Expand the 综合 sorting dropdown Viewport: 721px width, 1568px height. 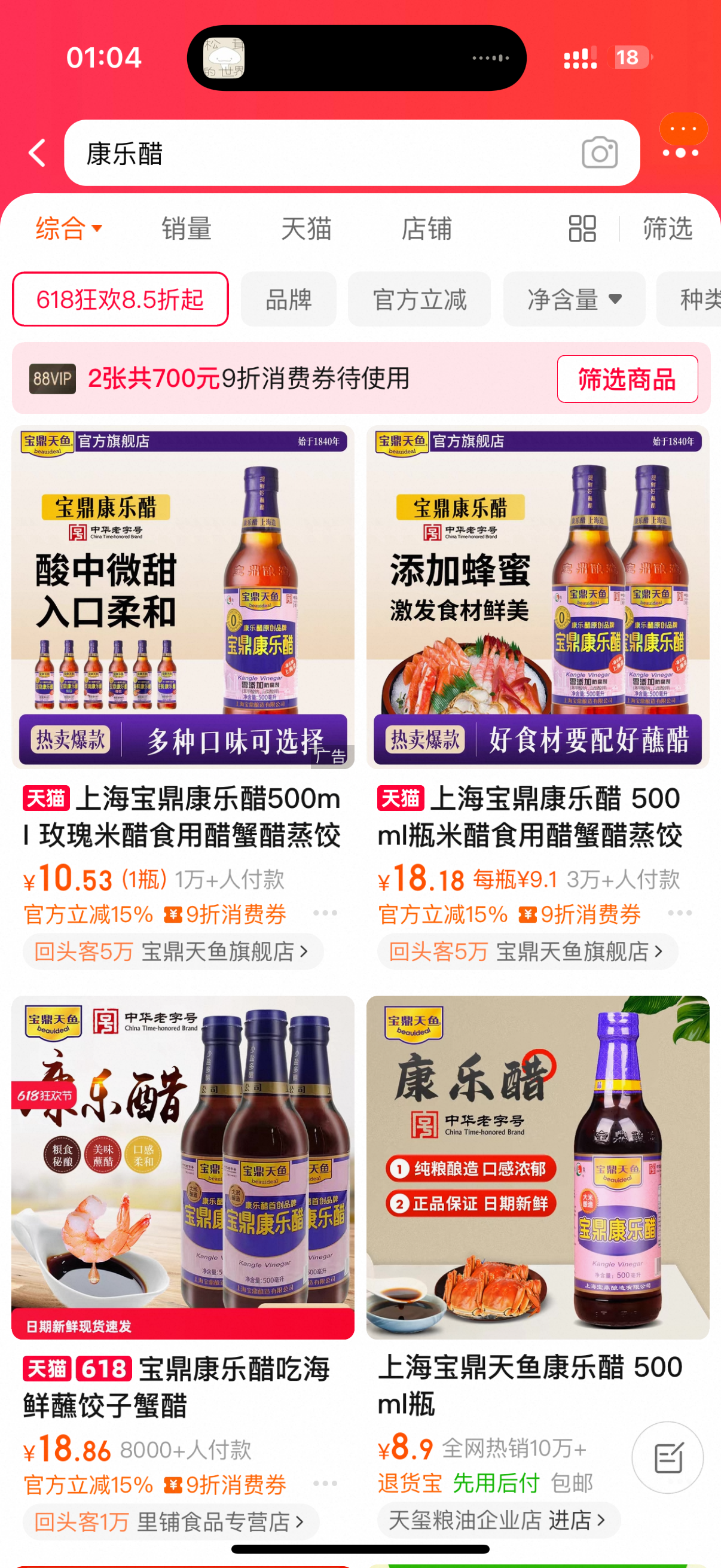click(69, 229)
